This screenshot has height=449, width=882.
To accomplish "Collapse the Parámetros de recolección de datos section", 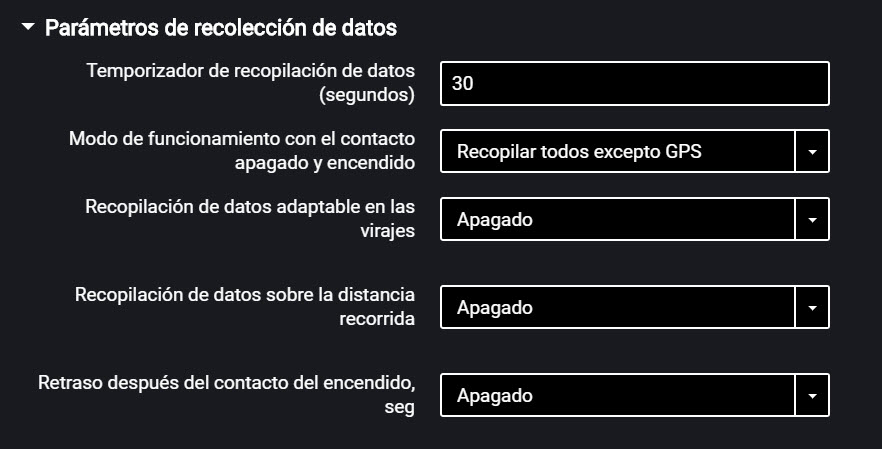I will [x=27, y=28].
